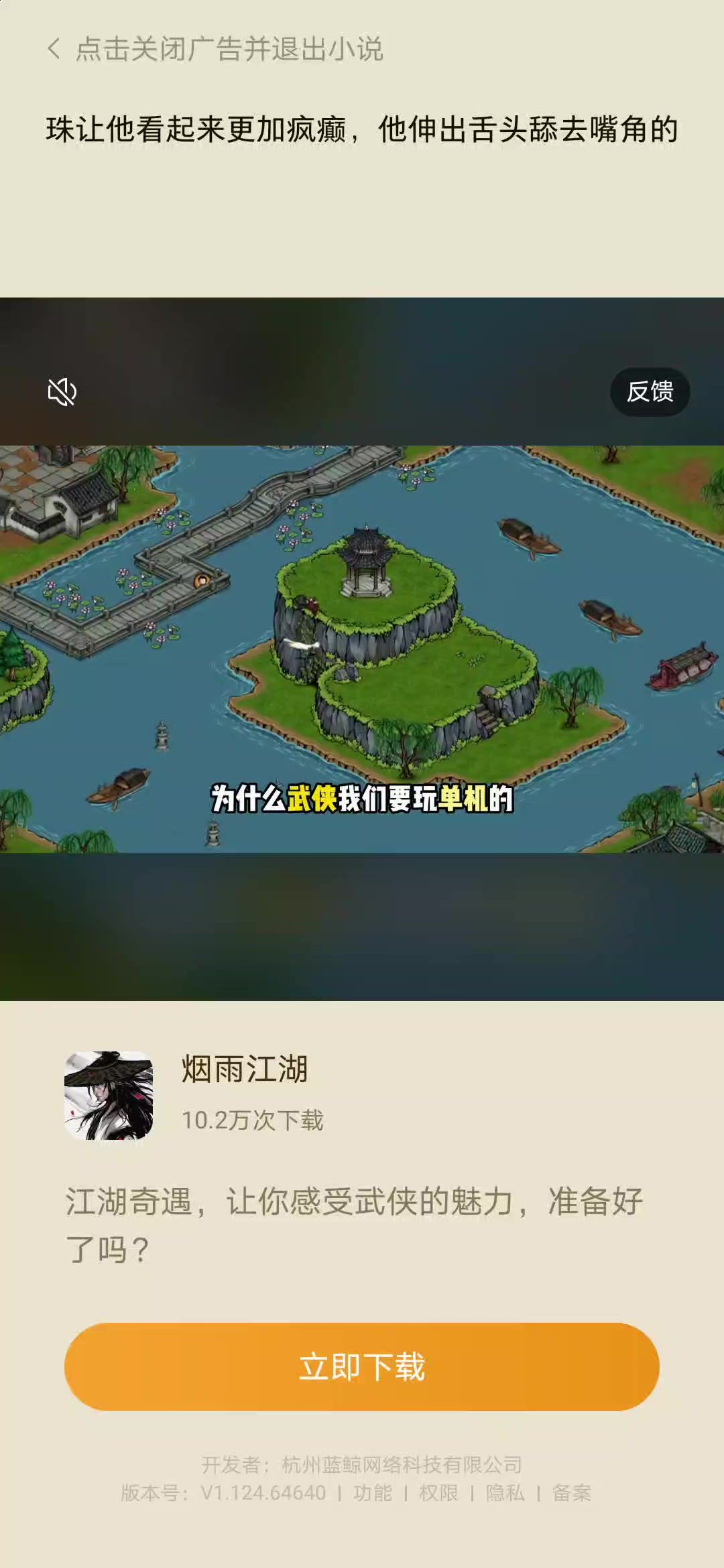Unmute the ad video sound
This screenshot has width=724, height=1568.
coord(62,391)
